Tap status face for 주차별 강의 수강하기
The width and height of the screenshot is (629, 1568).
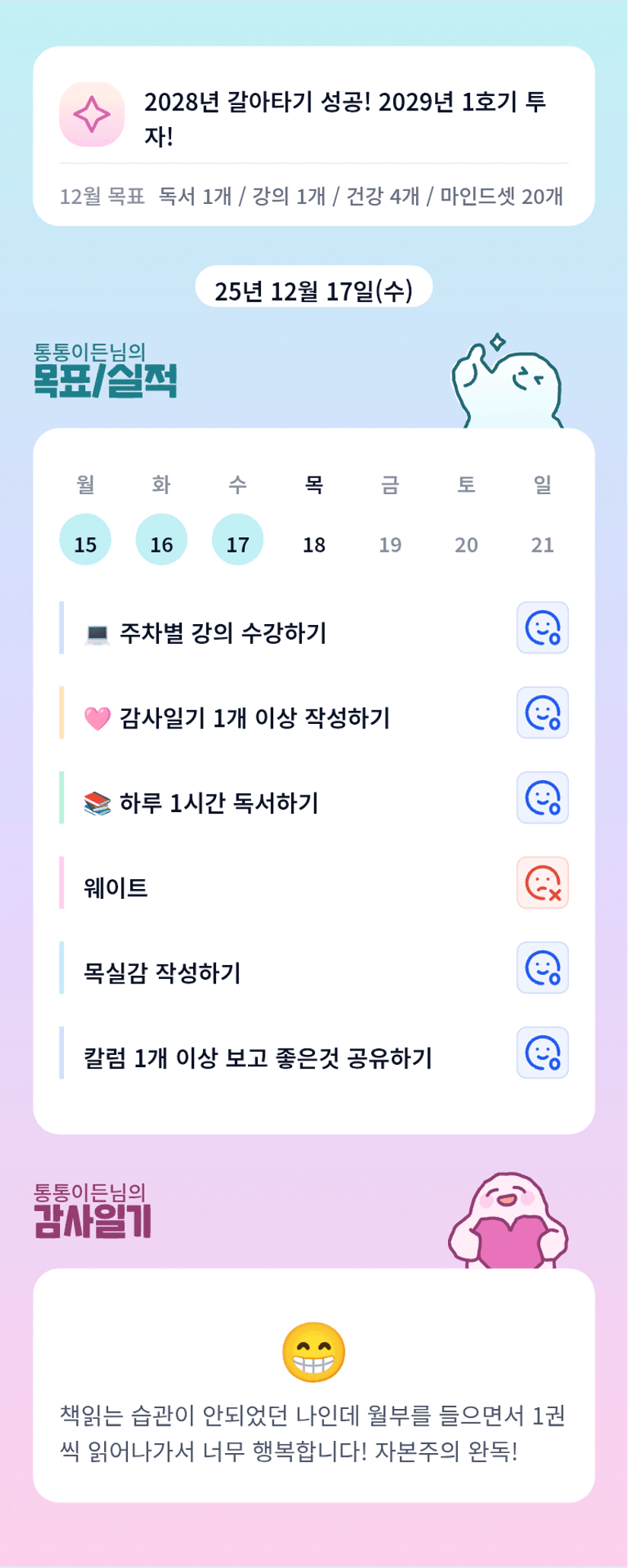542,628
